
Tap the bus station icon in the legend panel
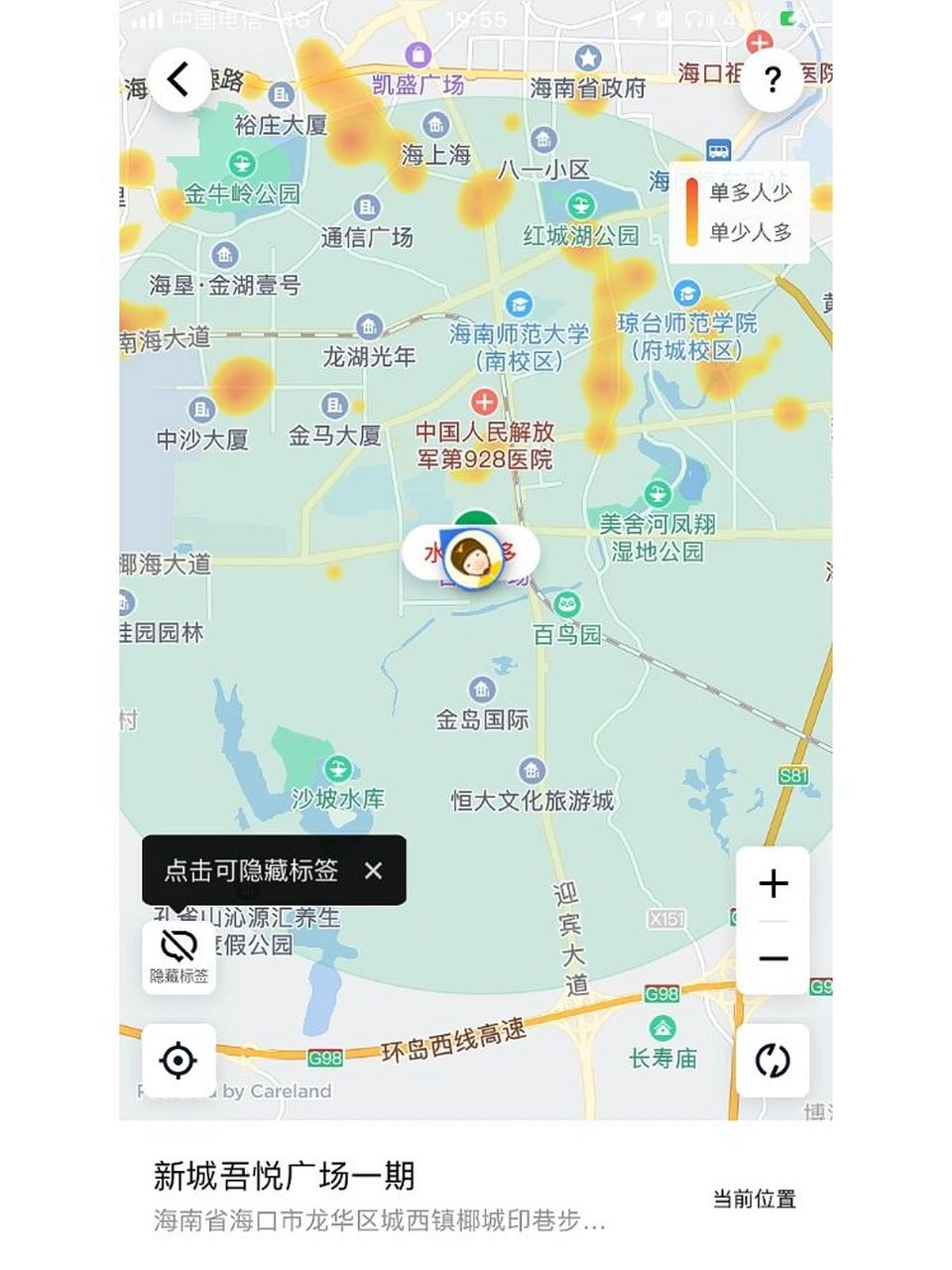[716, 151]
